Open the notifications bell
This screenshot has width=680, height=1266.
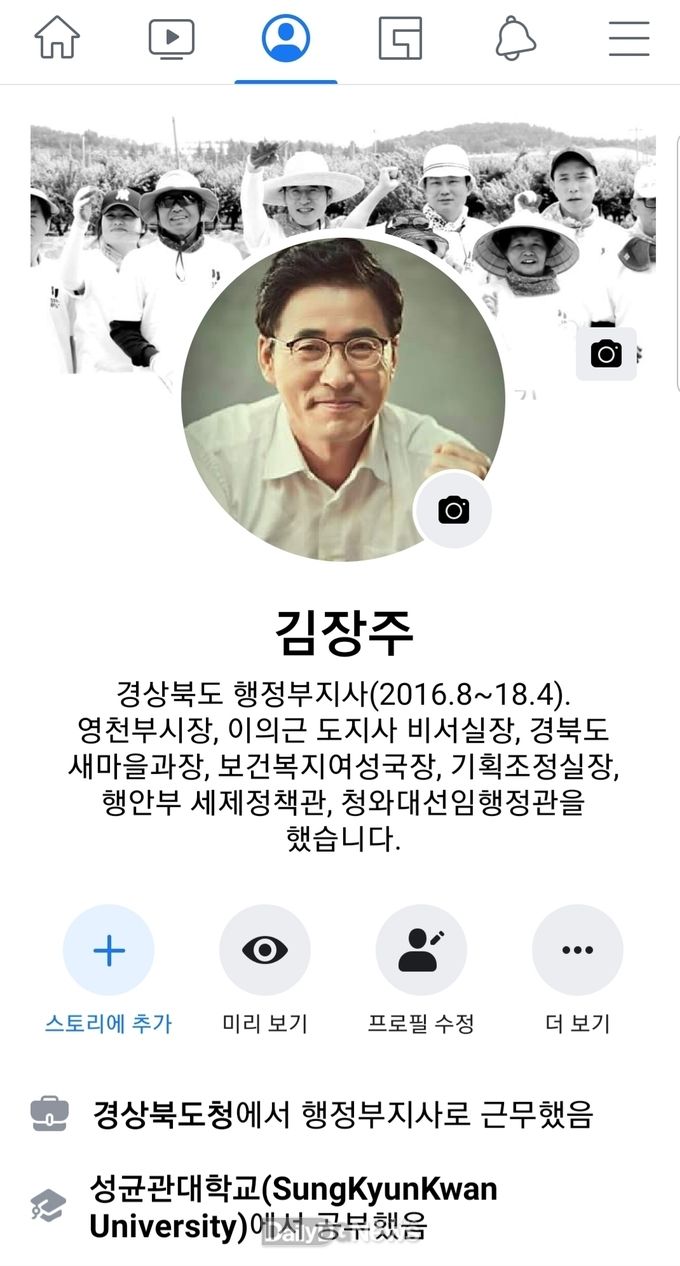516,39
